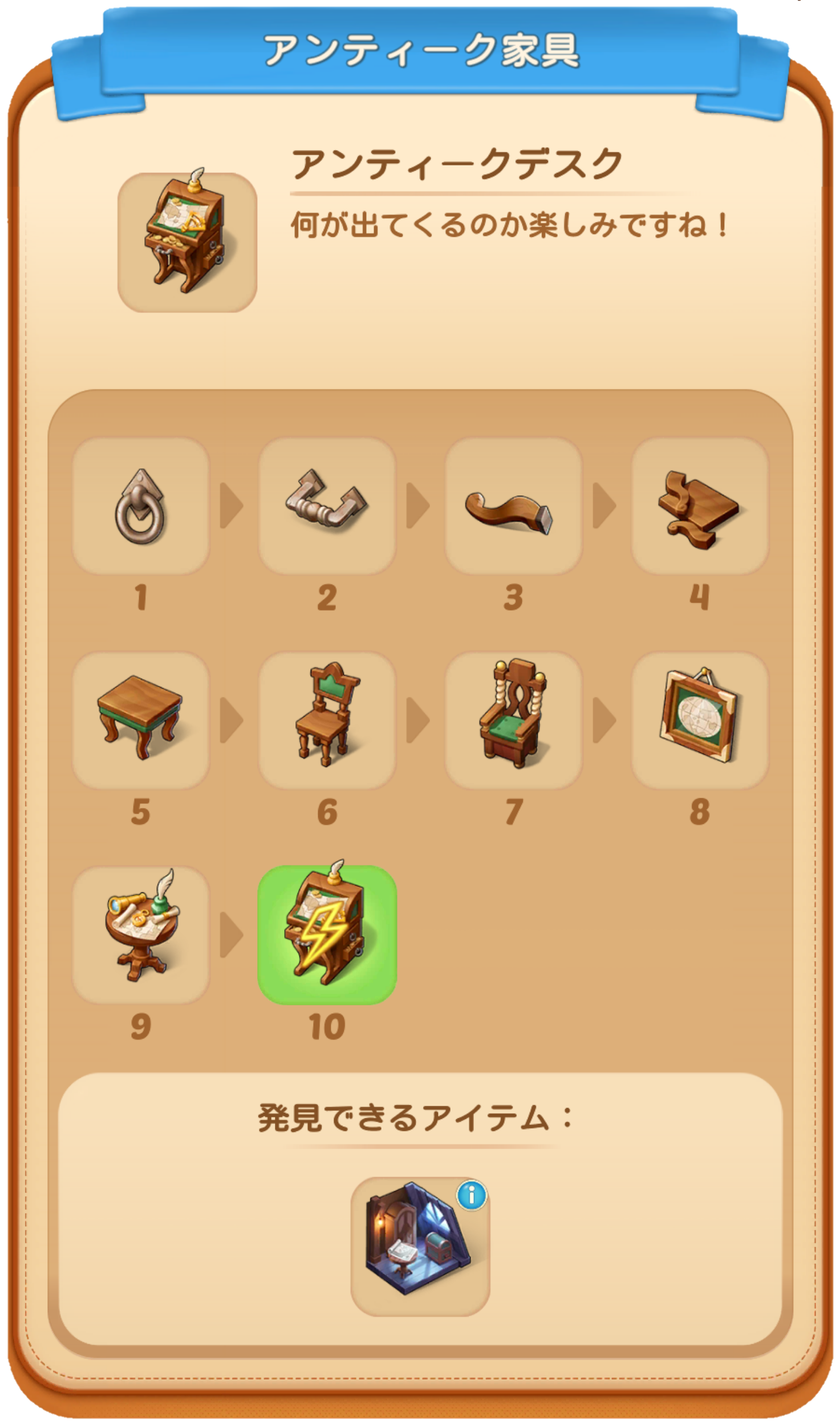Tap the highlighted level 10 antique desk
Image resolution: width=840 pixels, height=1427 pixels.
point(327,935)
